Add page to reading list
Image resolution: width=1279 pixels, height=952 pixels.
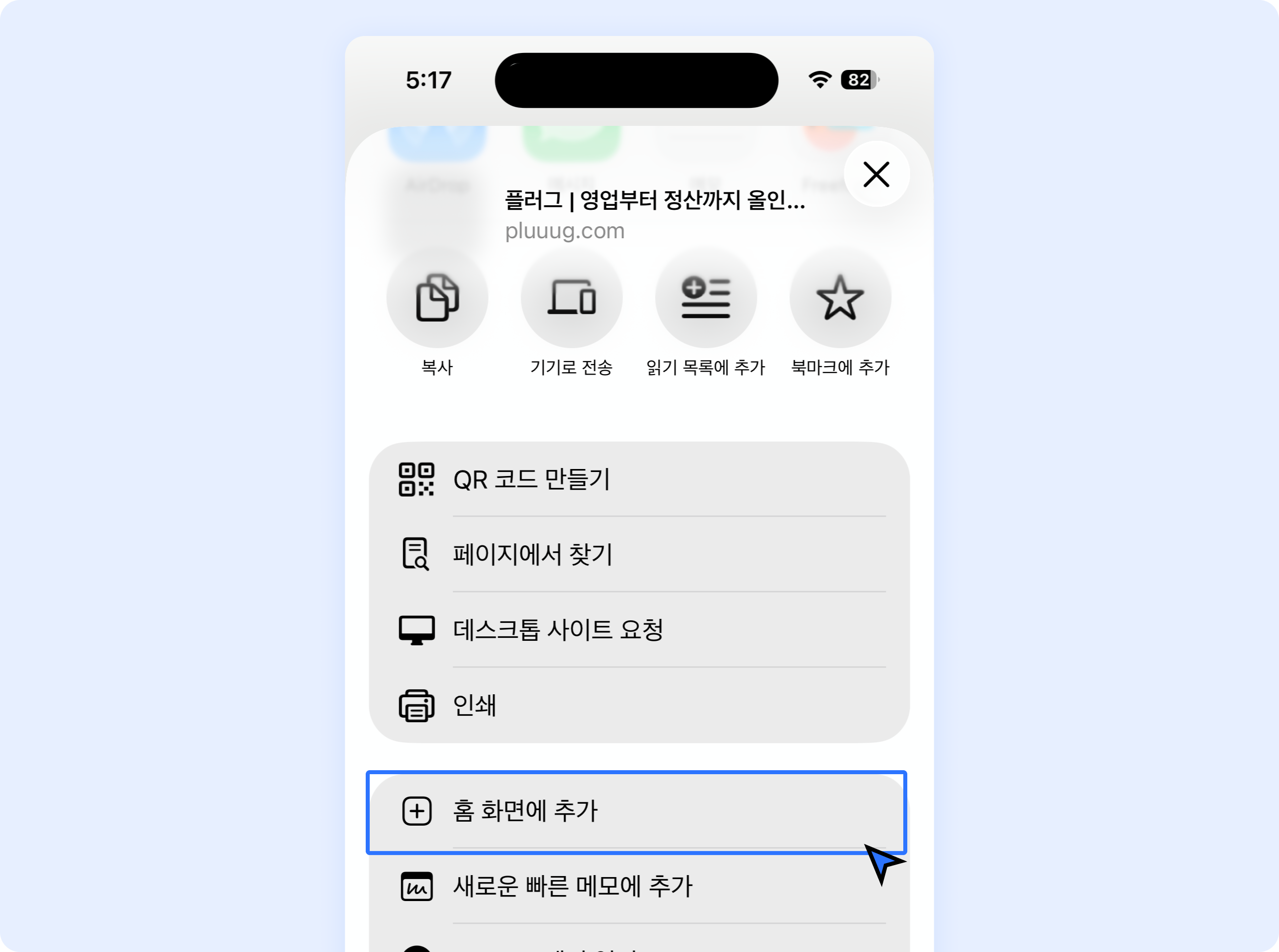tap(705, 298)
